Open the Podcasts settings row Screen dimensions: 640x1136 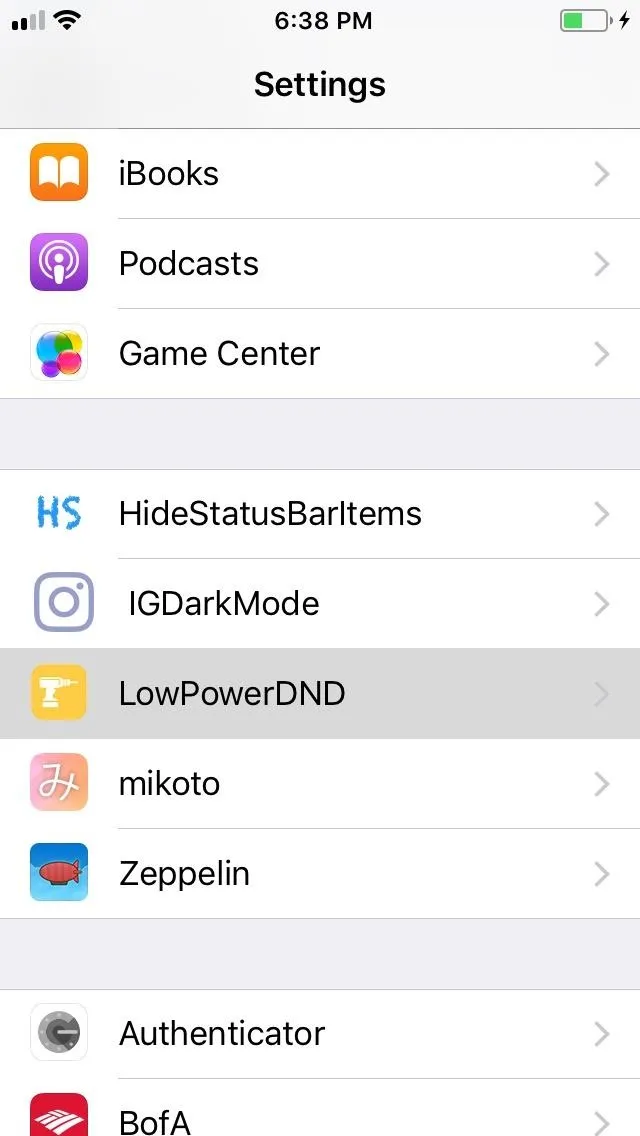(x=320, y=264)
